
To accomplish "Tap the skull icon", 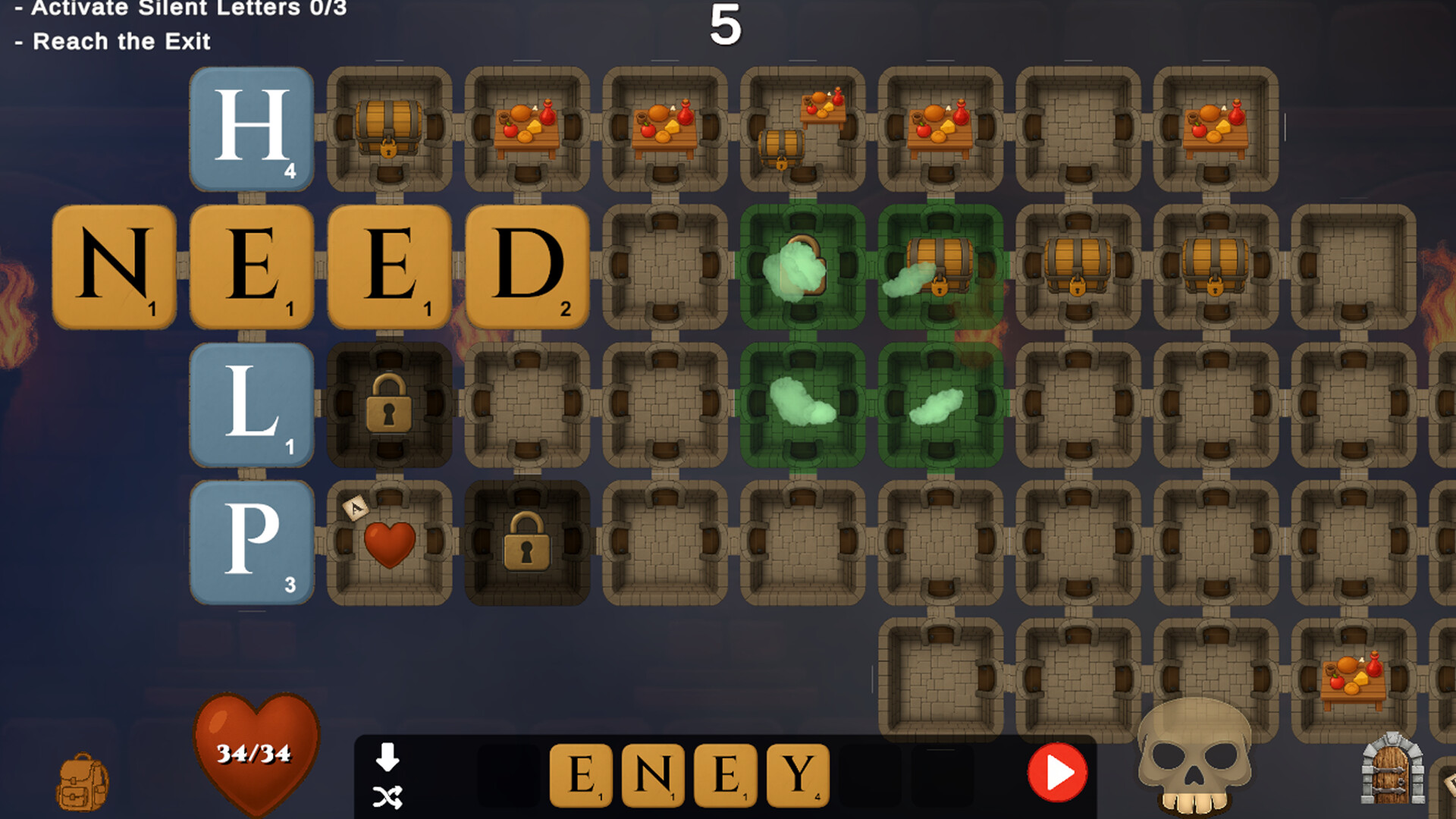I will pos(1194,755).
